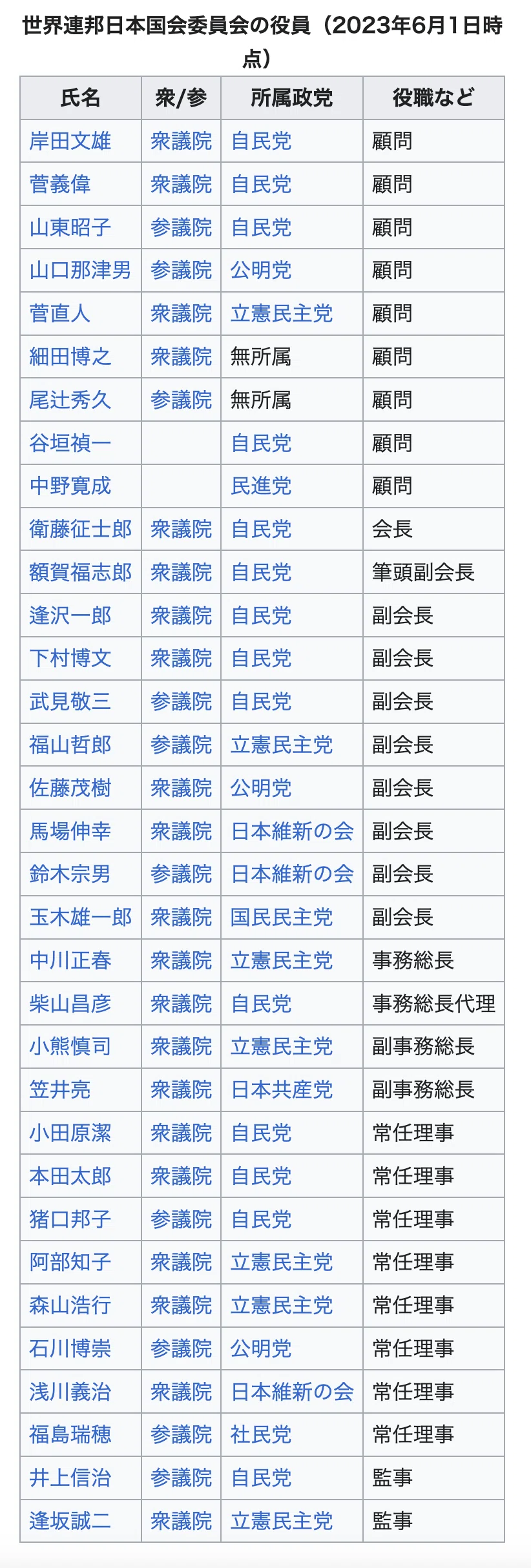The height and width of the screenshot is (1568, 531).
Task: Open the 国民民主党 party link
Action: [282, 917]
